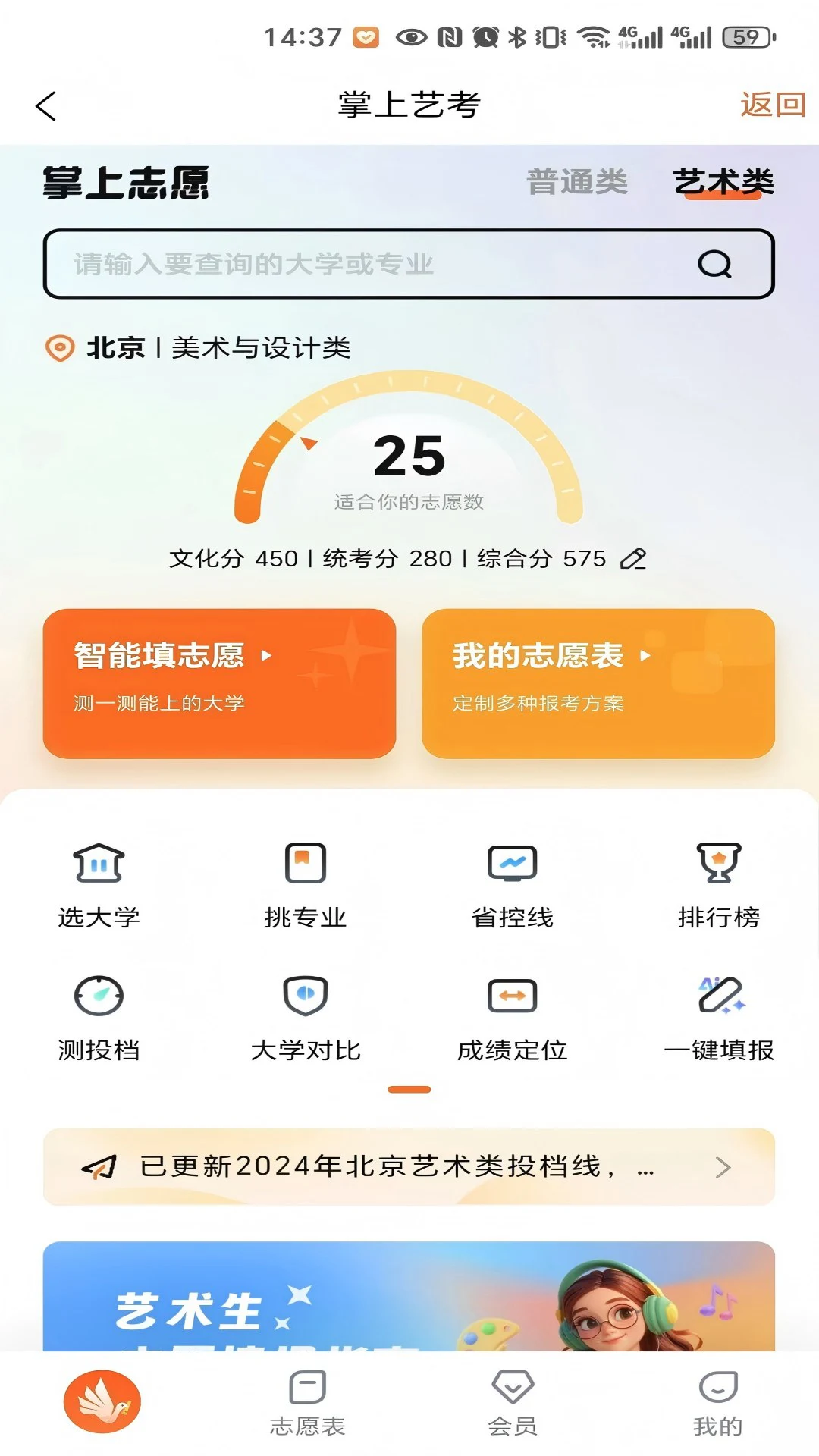Screen dimensions: 819x1456
Task: Tap 返回 to go back
Action: pyautogui.click(x=773, y=105)
